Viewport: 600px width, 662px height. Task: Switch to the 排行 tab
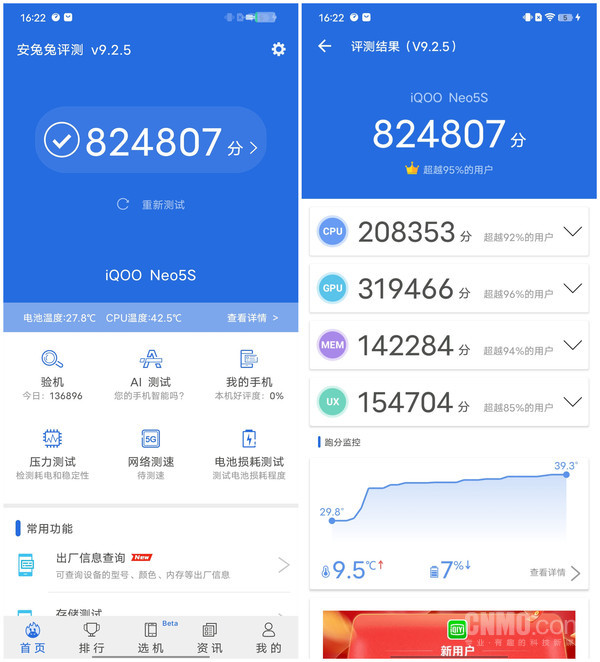point(92,637)
